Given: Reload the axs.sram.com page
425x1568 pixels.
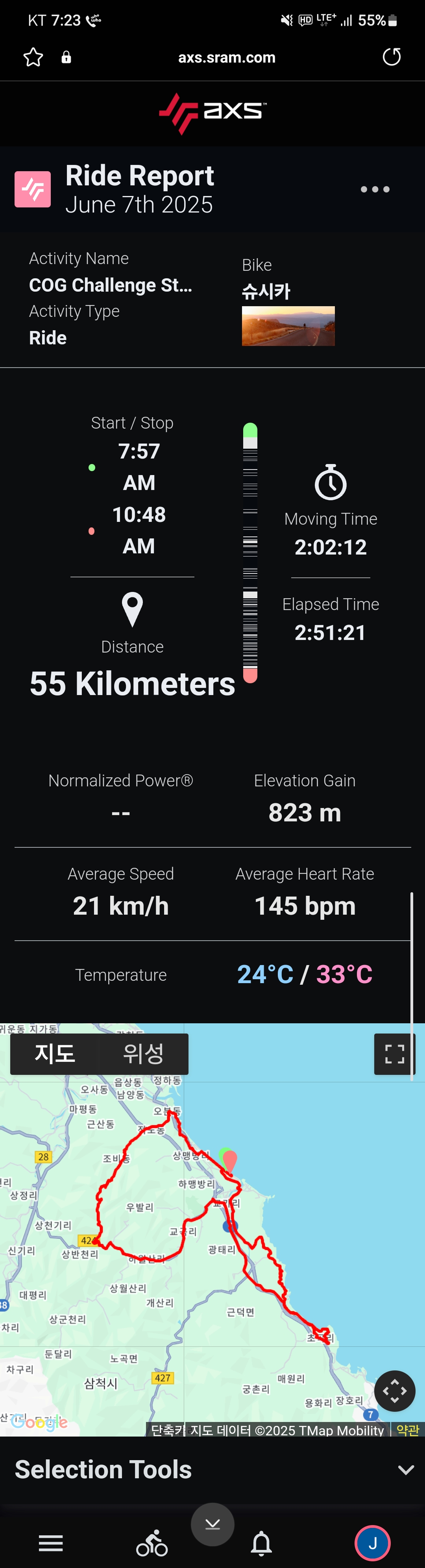Looking at the screenshot, I should click(x=392, y=57).
